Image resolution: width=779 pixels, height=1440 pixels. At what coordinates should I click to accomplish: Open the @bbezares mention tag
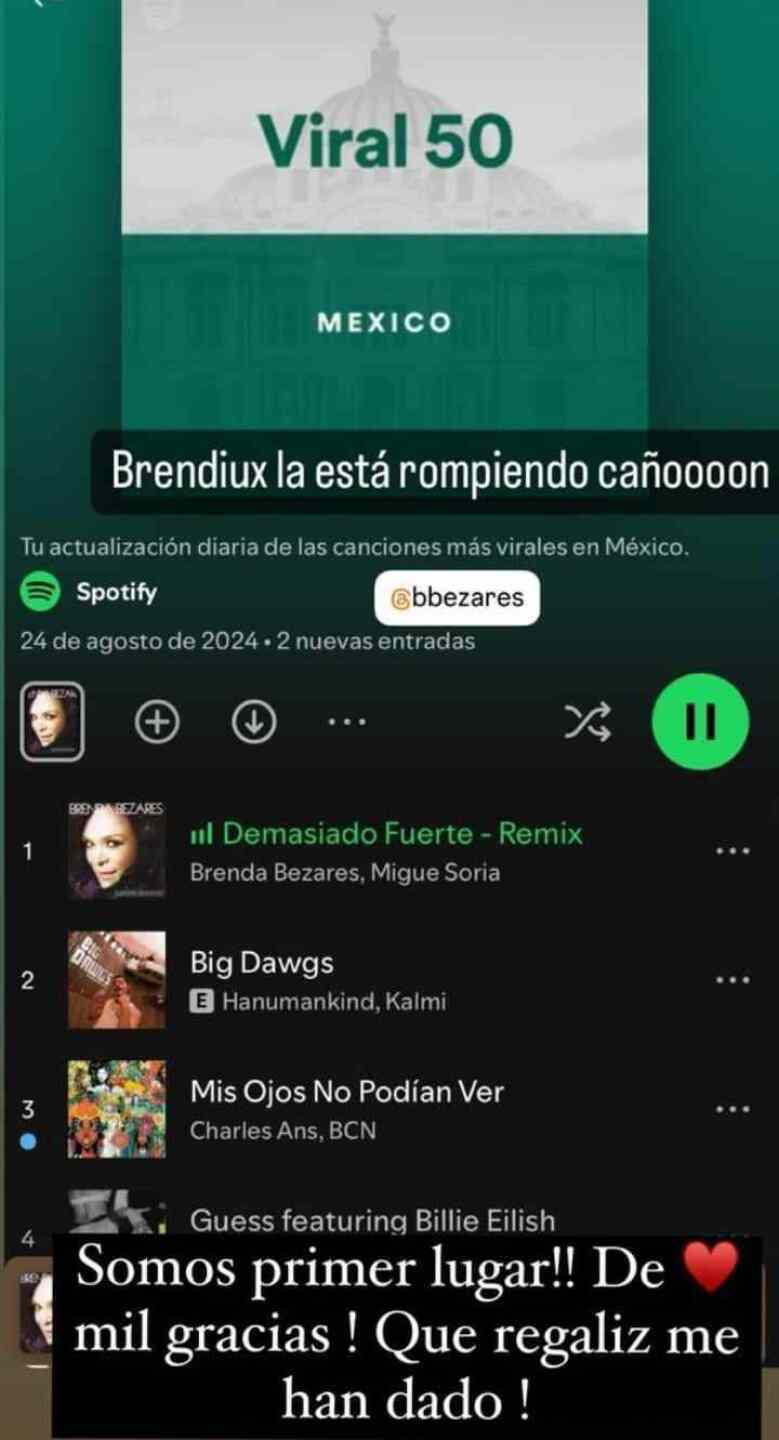coord(457,595)
